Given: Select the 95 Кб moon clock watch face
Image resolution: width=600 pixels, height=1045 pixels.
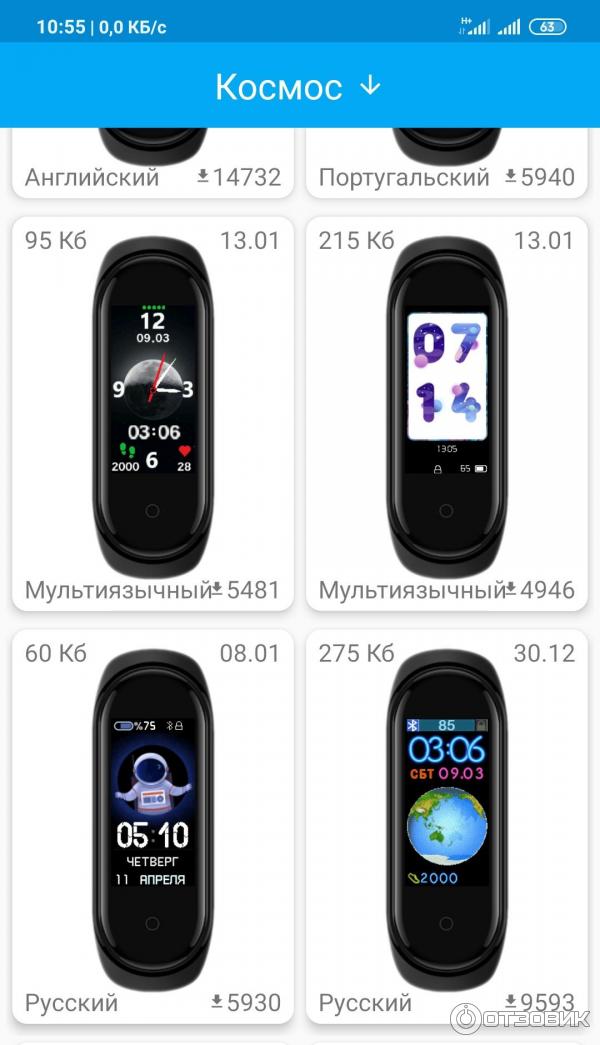Looking at the screenshot, I should pos(153,410).
